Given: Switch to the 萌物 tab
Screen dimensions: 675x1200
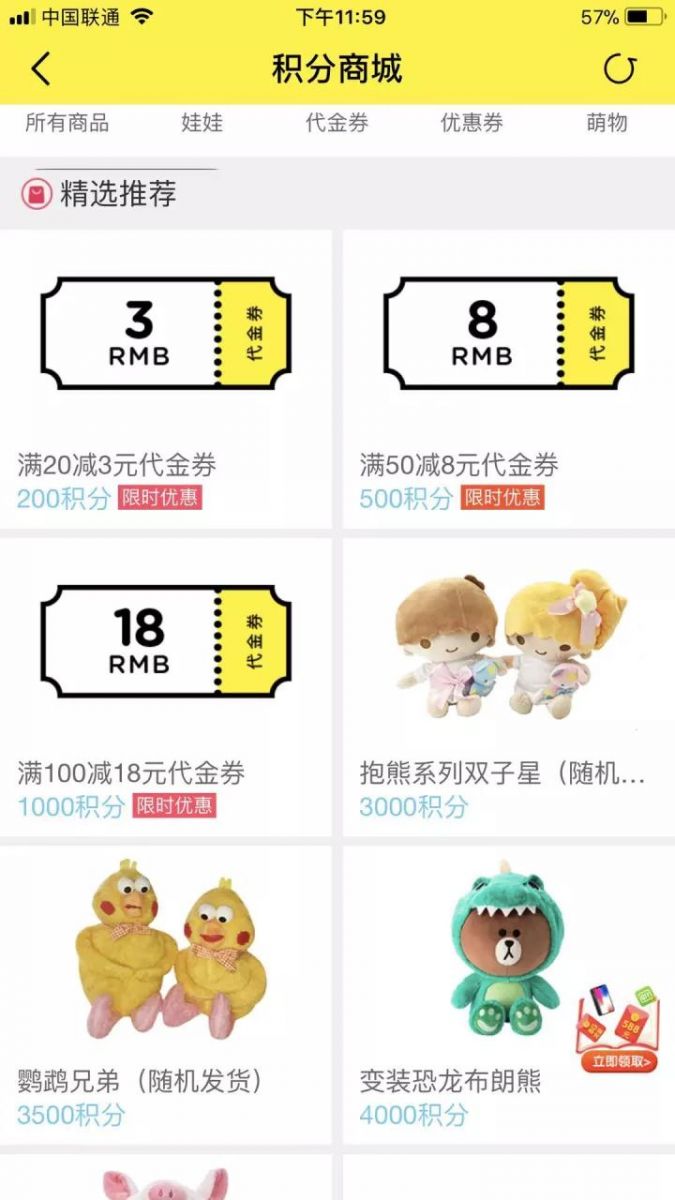Looking at the screenshot, I should (607, 123).
